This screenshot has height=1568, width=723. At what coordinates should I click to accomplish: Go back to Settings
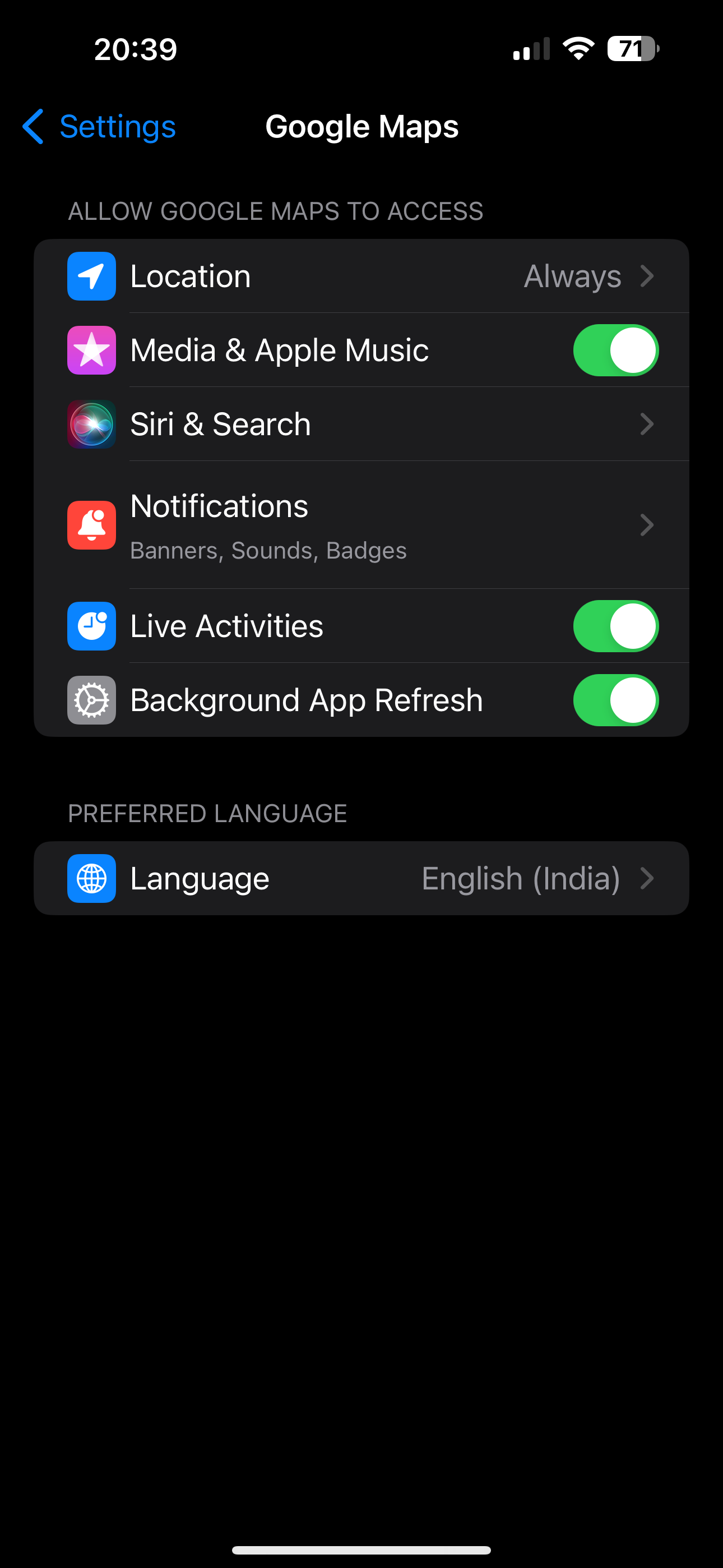pos(99,127)
